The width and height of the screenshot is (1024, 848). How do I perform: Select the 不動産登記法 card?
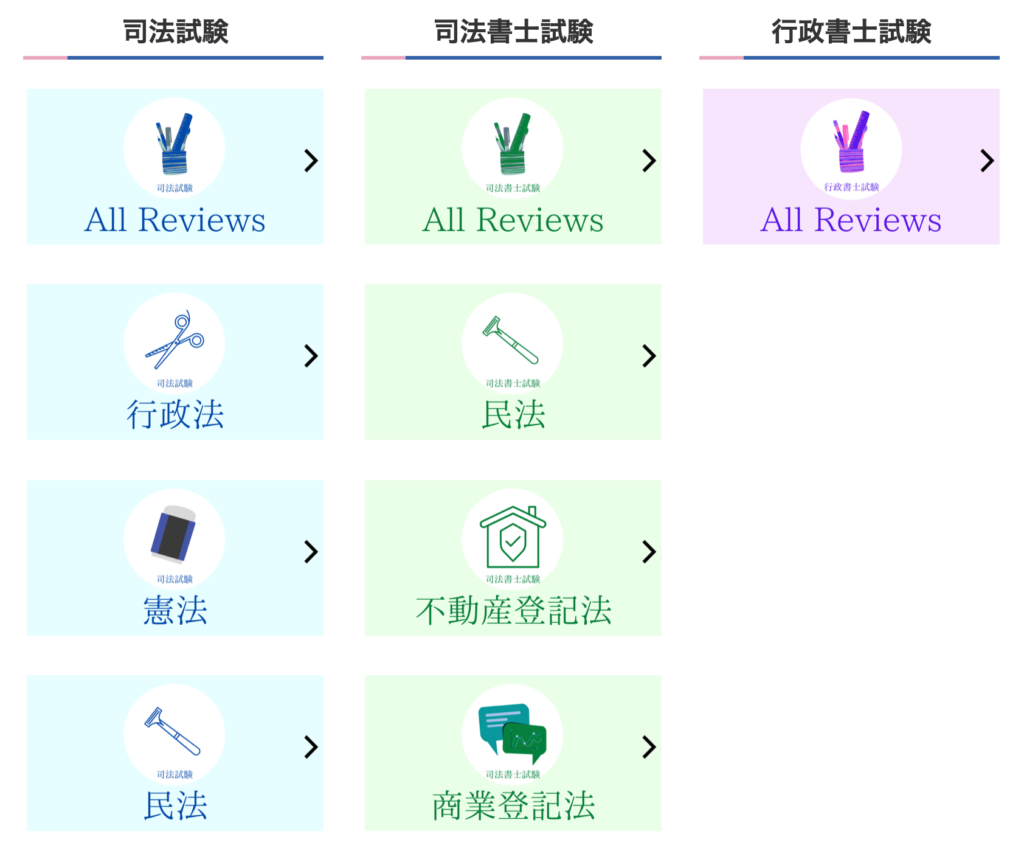[513, 558]
